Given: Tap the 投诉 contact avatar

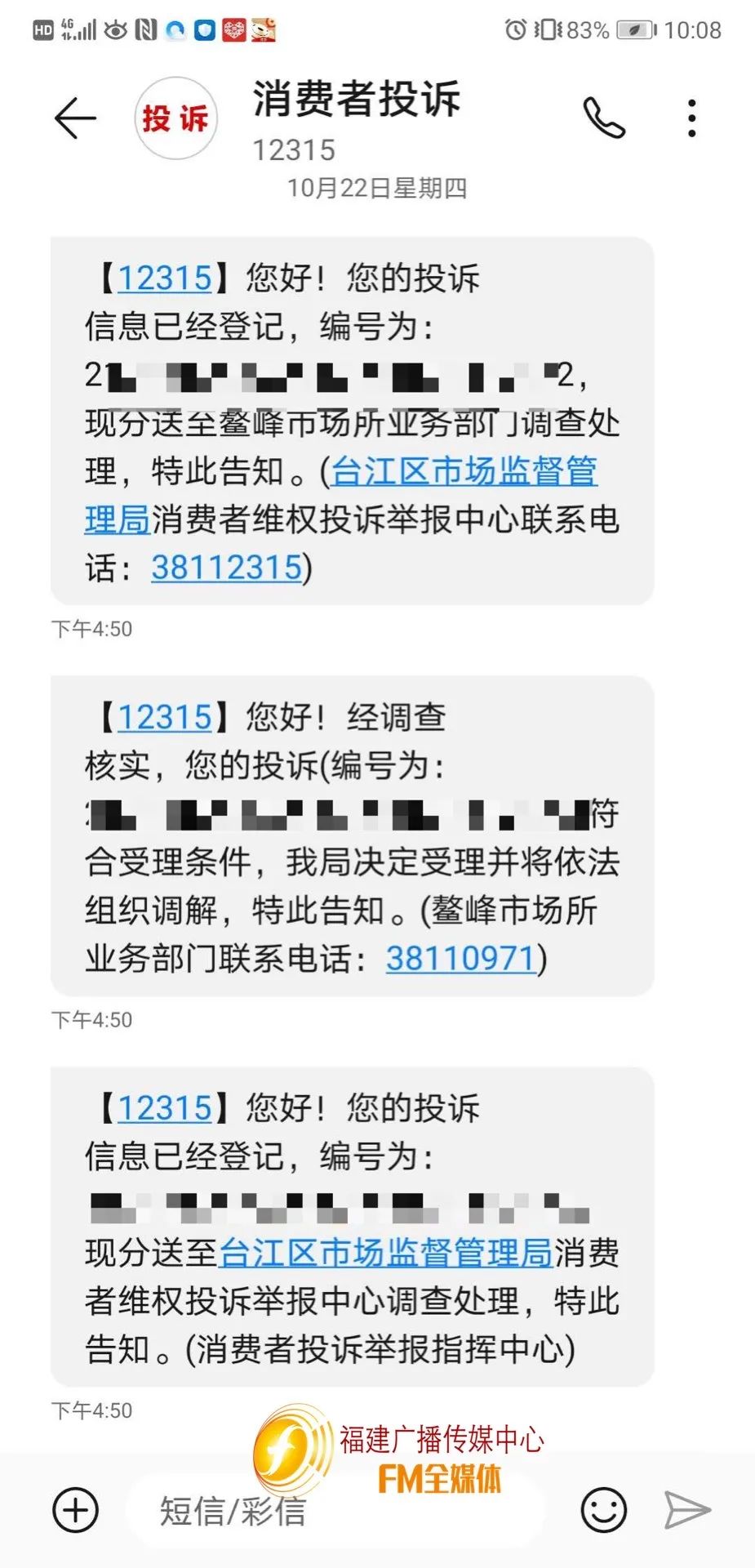Looking at the screenshot, I should (x=175, y=117).
